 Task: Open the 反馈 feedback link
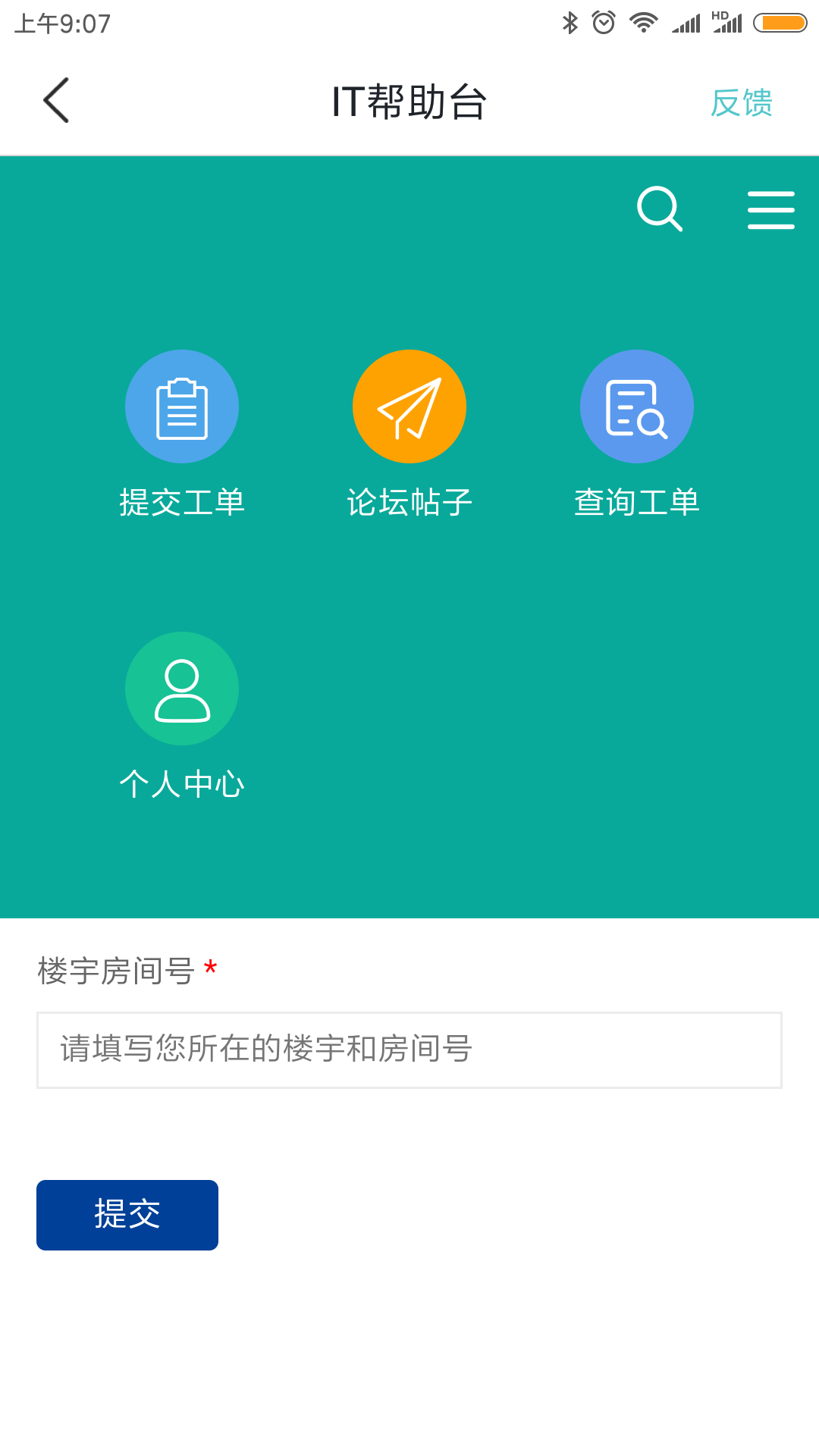tap(741, 103)
